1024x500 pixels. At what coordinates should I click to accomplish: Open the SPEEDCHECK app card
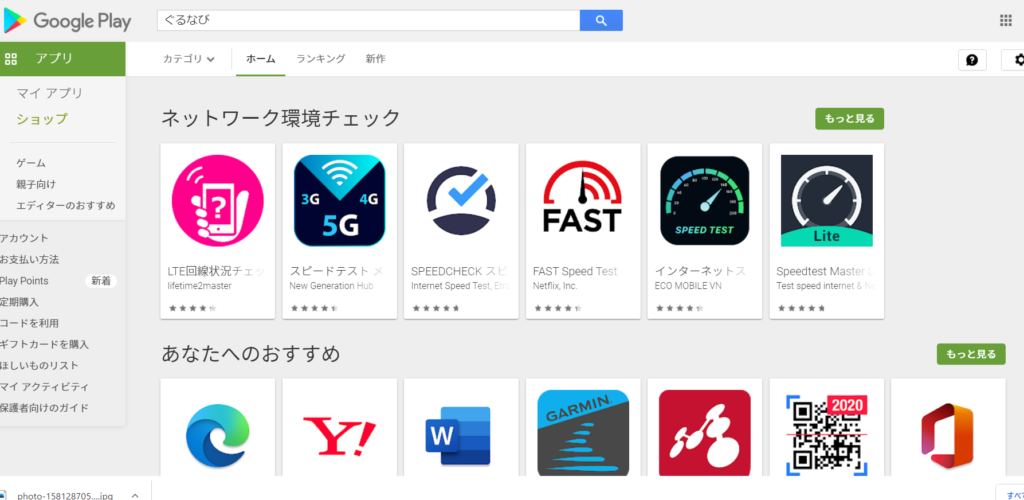(460, 230)
